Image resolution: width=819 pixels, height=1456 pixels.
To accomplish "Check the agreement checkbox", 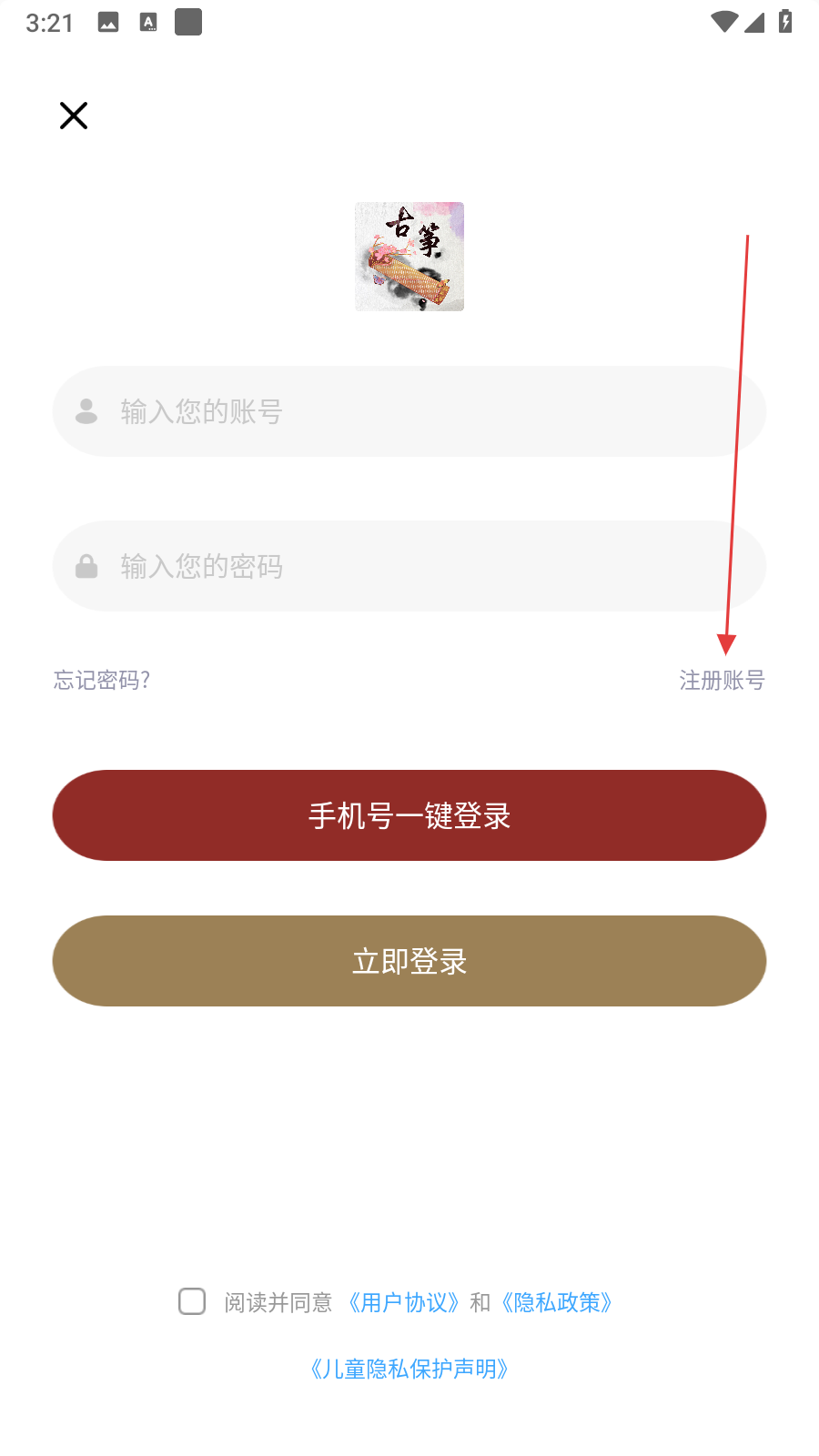I will (192, 1301).
